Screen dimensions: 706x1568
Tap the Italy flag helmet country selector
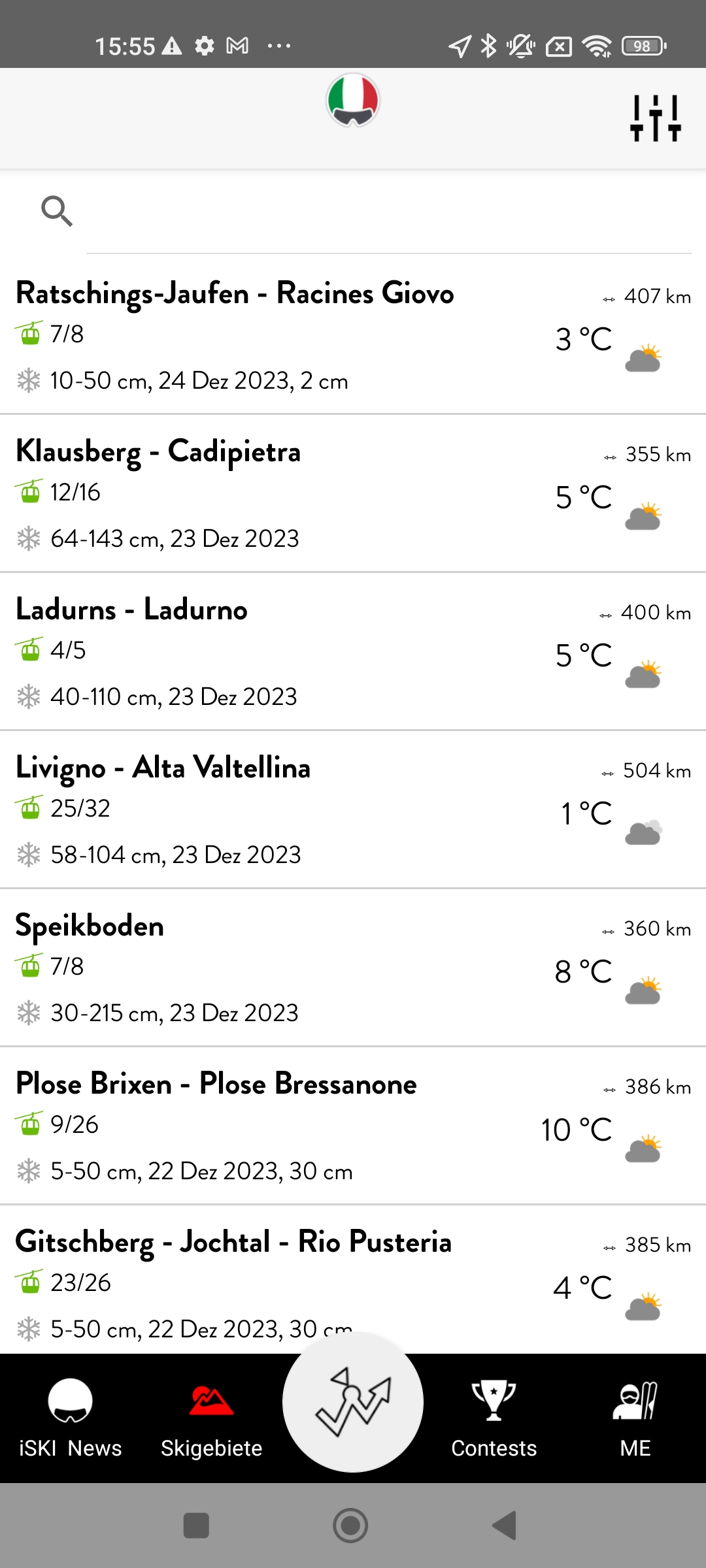pos(353,101)
